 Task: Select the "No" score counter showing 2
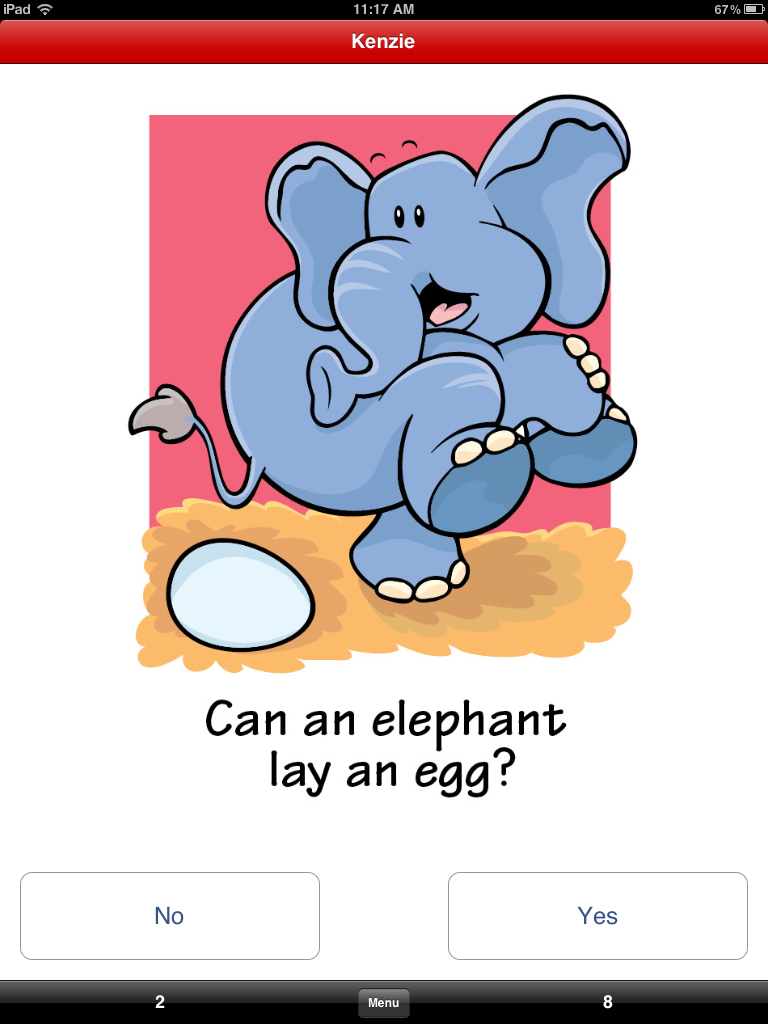click(159, 1003)
